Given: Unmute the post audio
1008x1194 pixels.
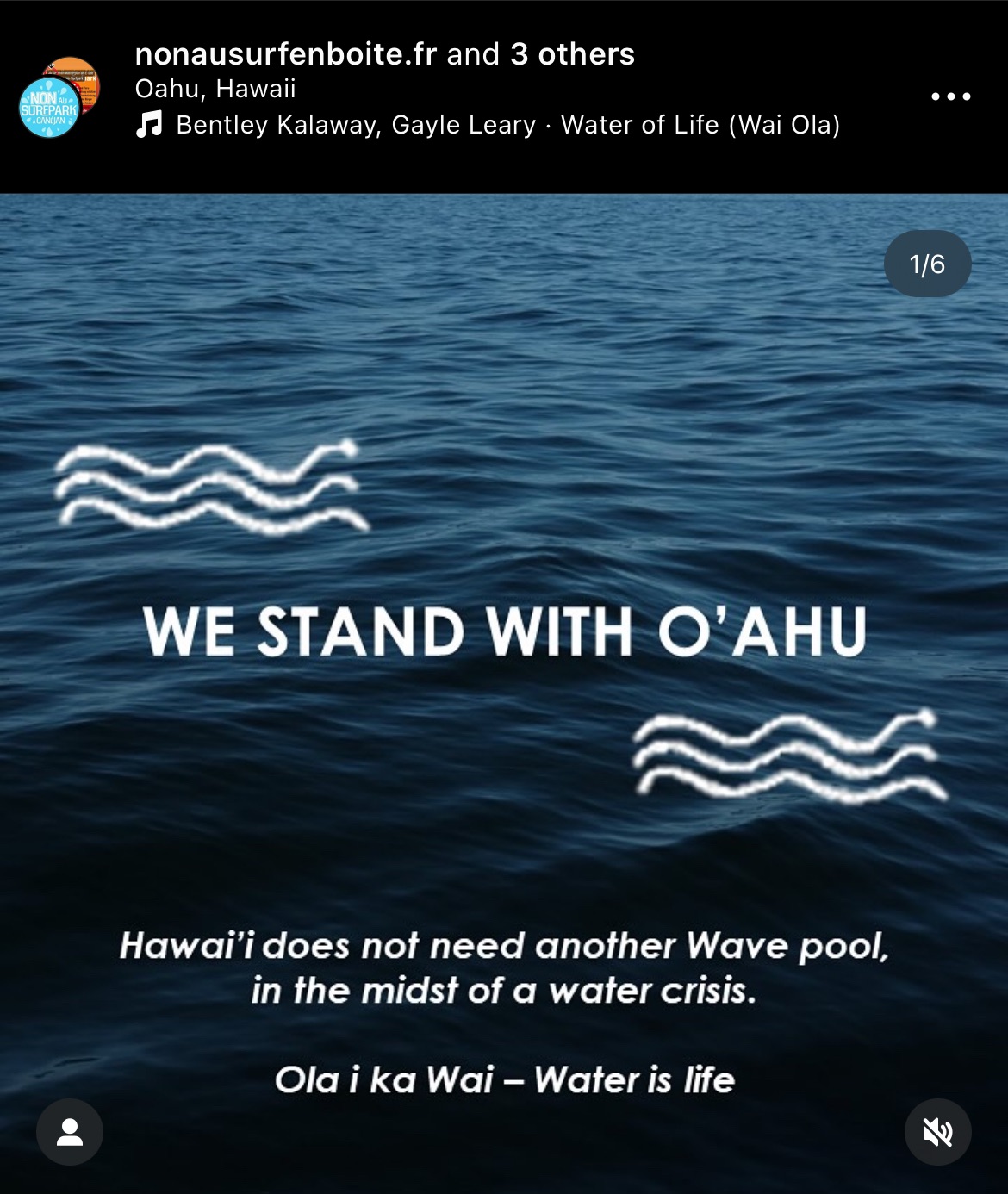Looking at the screenshot, I should click(937, 1132).
